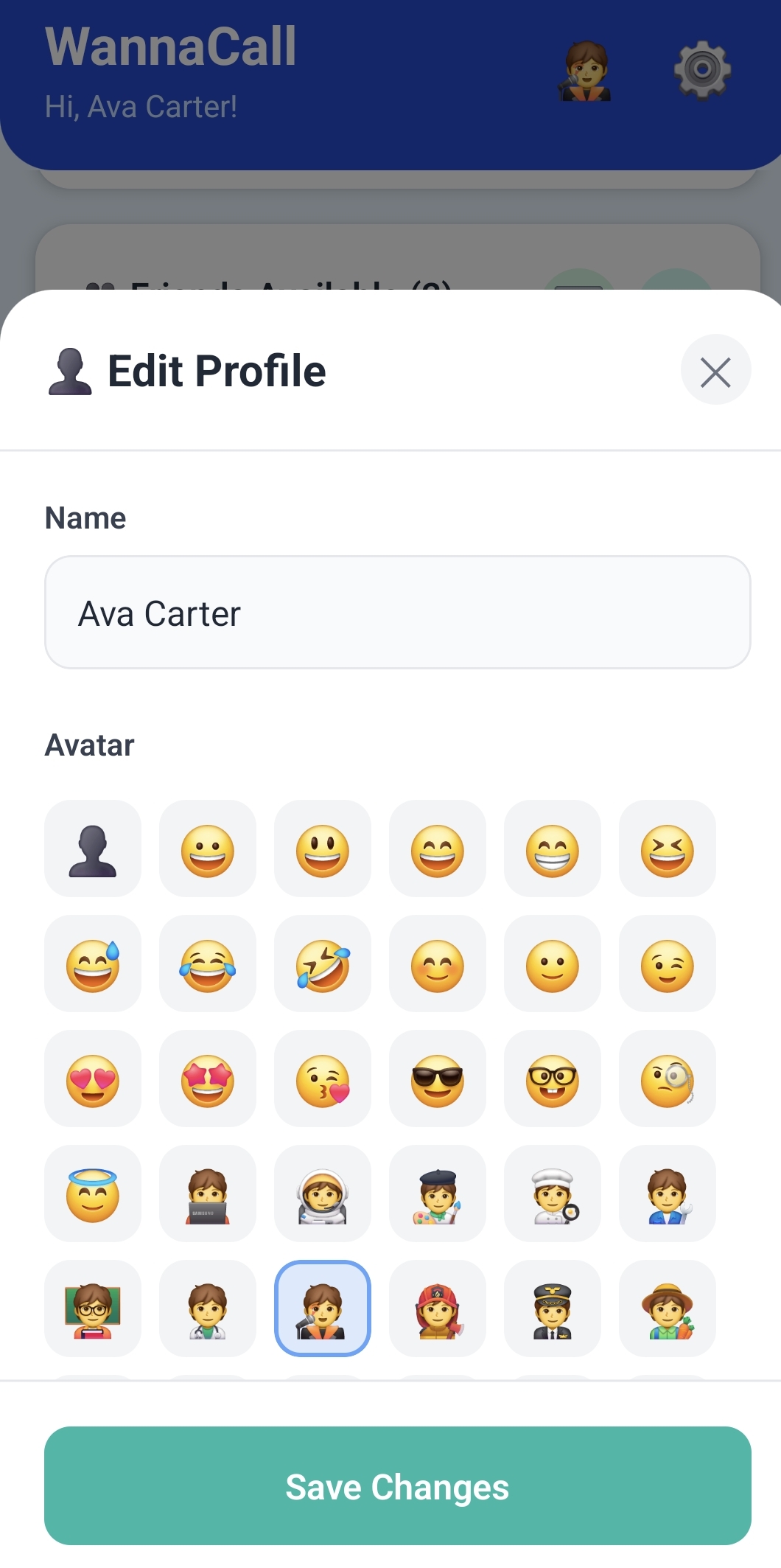The width and height of the screenshot is (781, 1568).
Task: Edit the Name field with Ava Carter
Action: [x=398, y=613]
